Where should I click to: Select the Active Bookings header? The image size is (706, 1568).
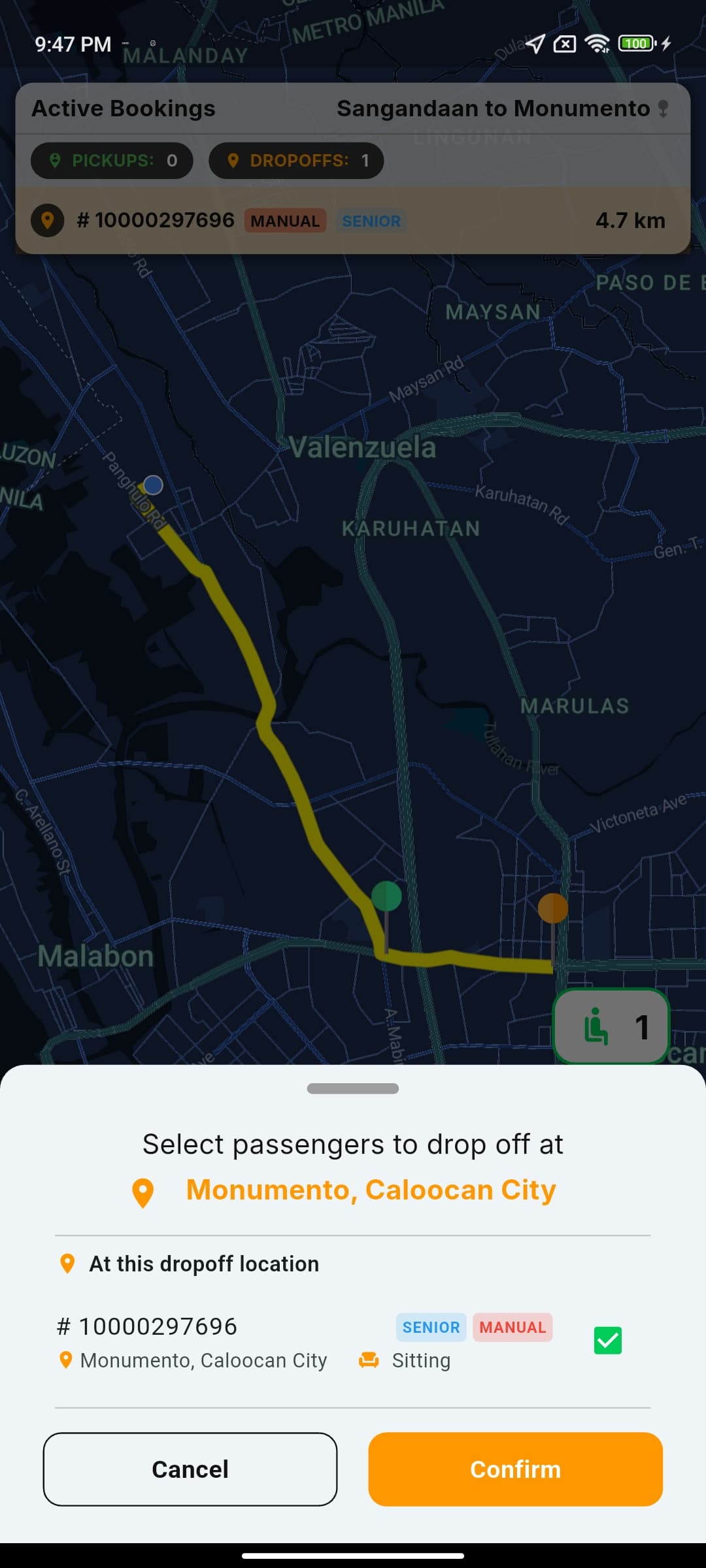[123, 108]
